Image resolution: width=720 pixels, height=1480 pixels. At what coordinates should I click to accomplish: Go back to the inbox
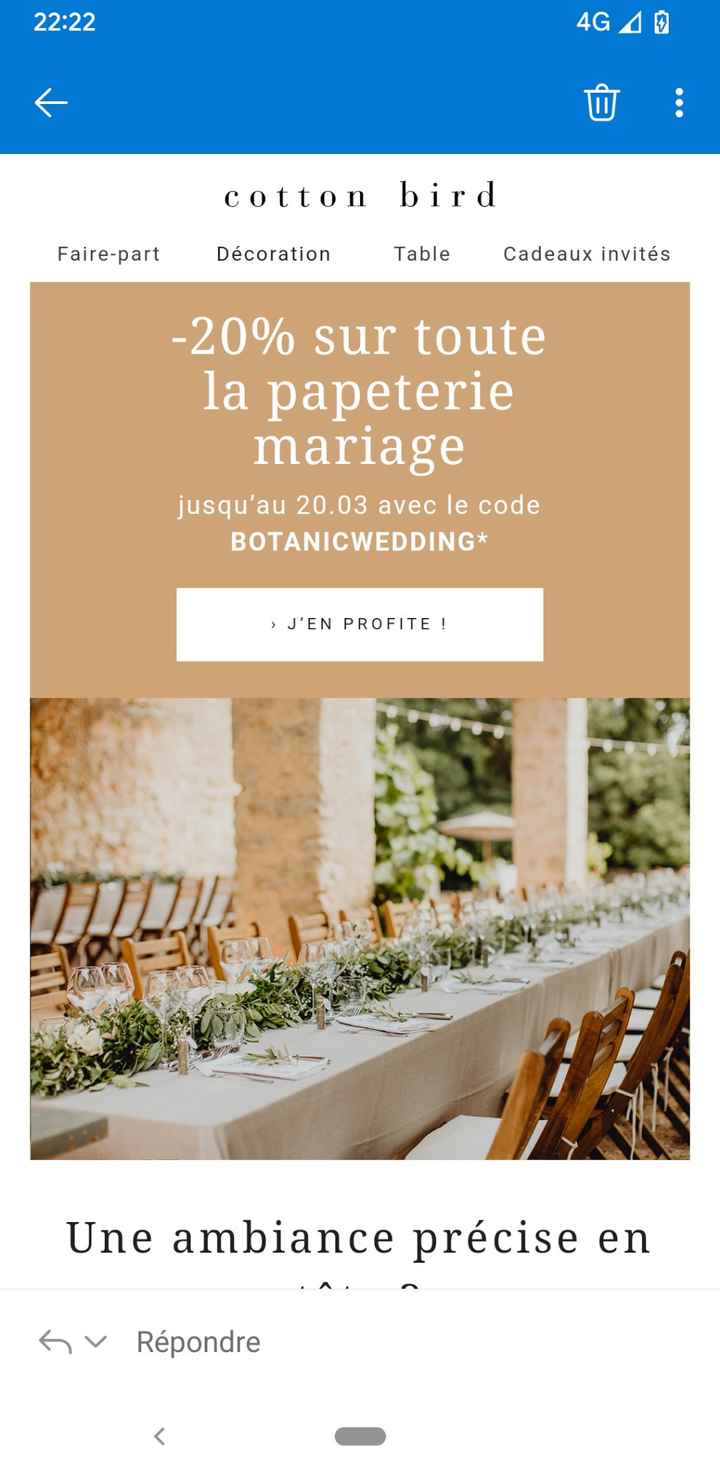pos(51,102)
